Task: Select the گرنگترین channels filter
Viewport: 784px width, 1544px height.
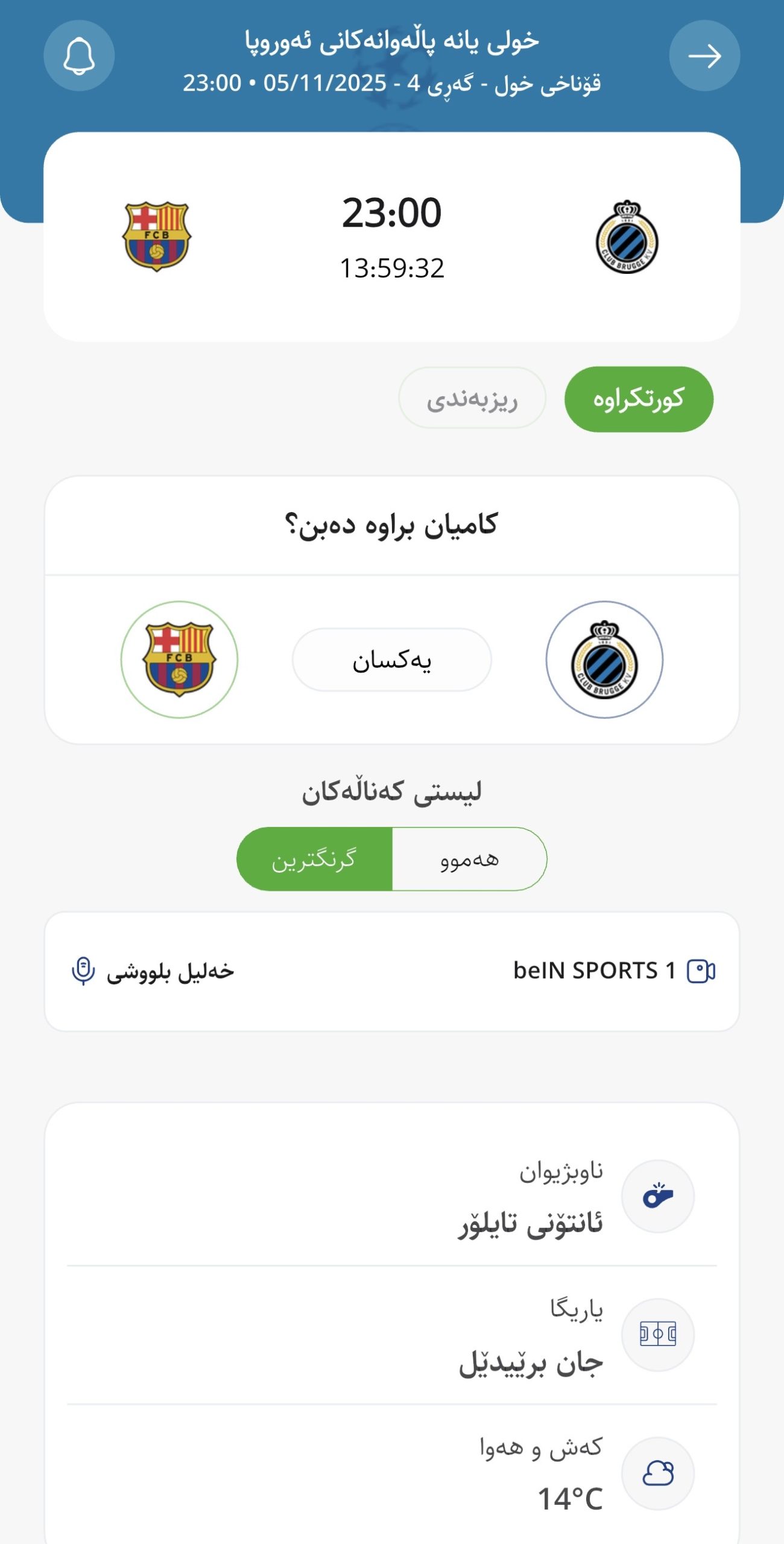Action: pos(314,859)
